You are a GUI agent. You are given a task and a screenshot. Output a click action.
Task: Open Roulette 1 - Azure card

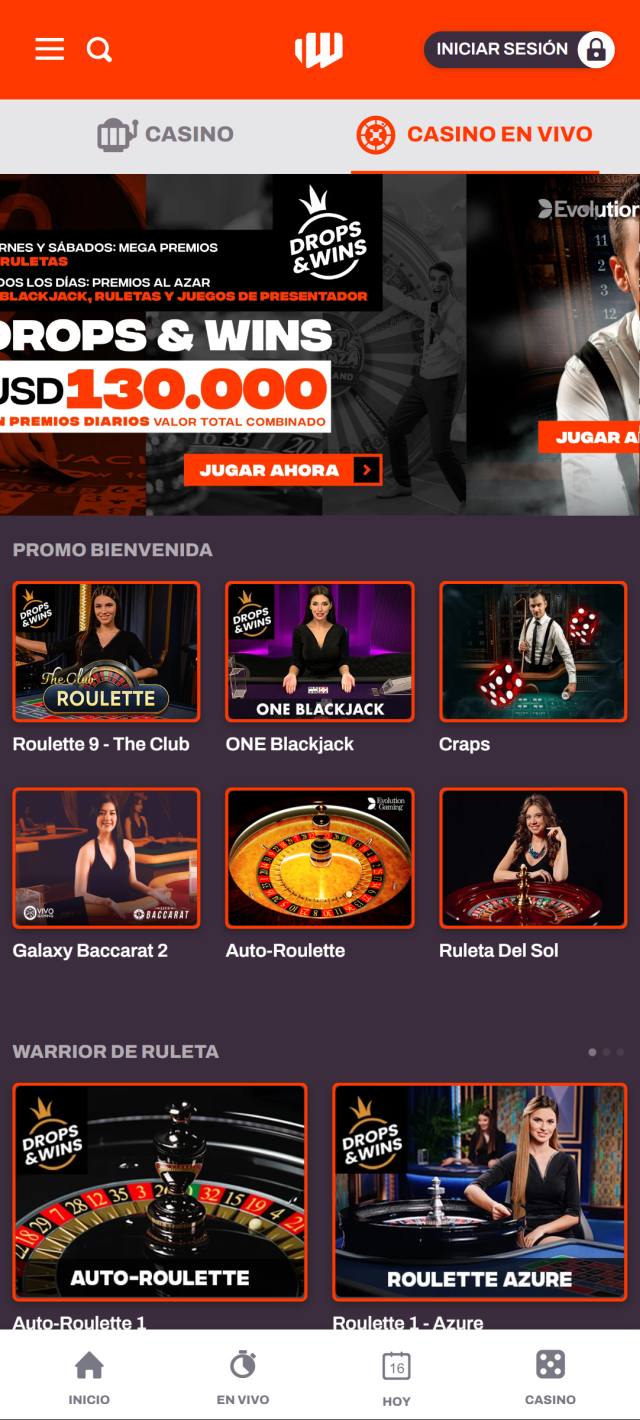click(479, 1191)
